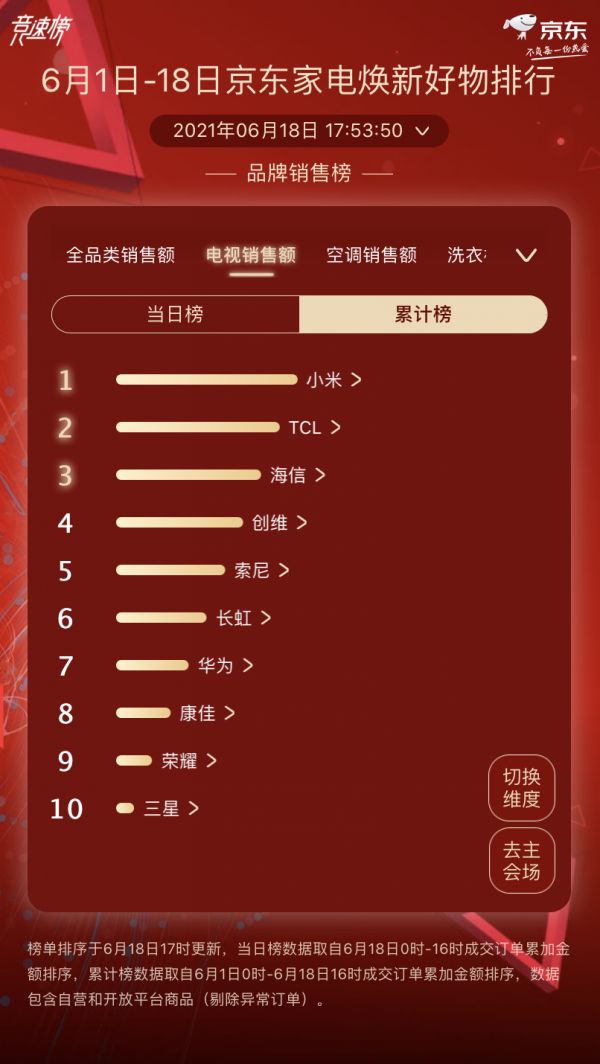Image resolution: width=600 pixels, height=1064 pixels.
Task: View the 海信 brand details
Action: [298, 475]
